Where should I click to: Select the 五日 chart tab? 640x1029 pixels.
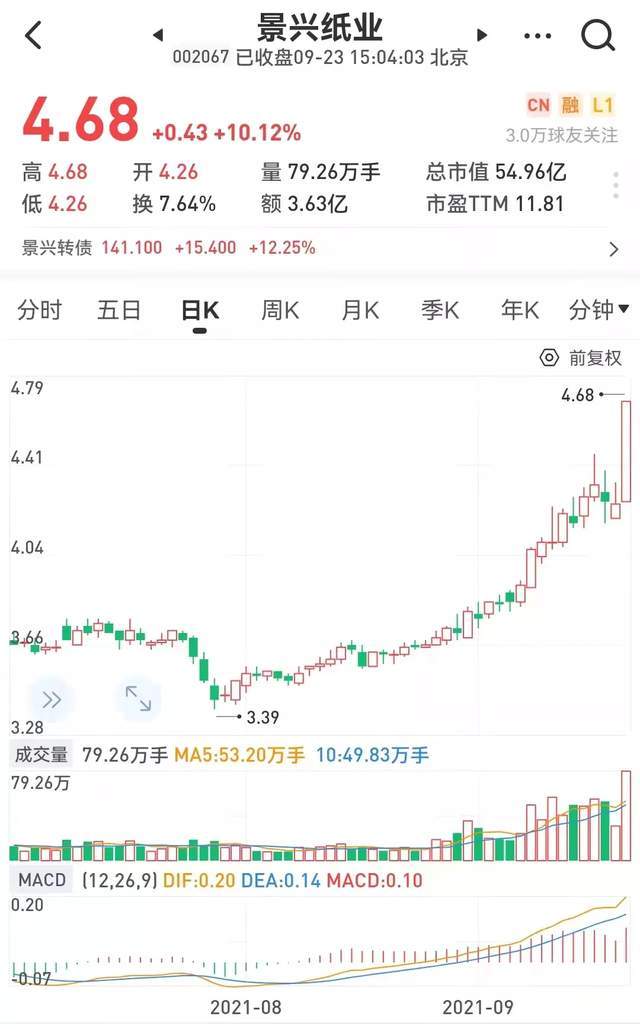point(119,311)
